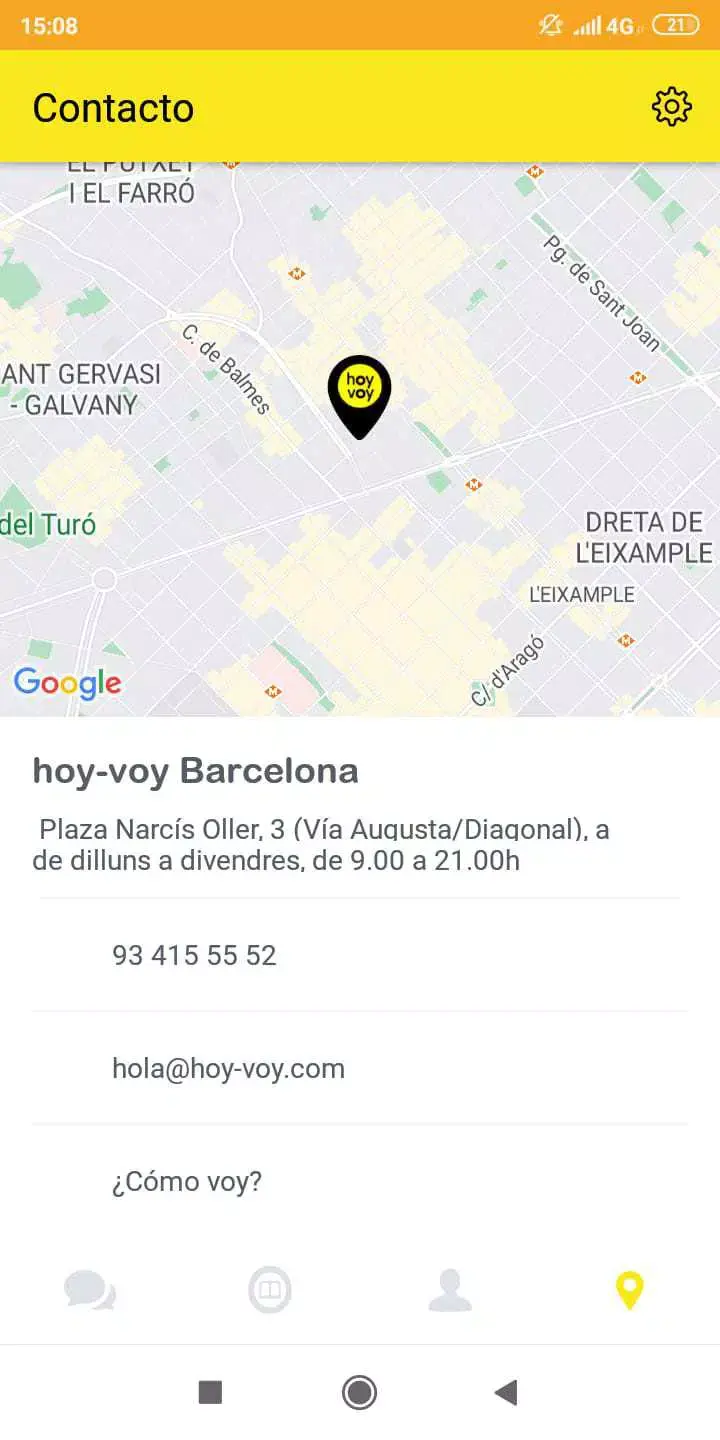The height and width of the screenshot is (1440, 720).
Task: Switch to the open book tab
Action: (x=270, y=1290)
